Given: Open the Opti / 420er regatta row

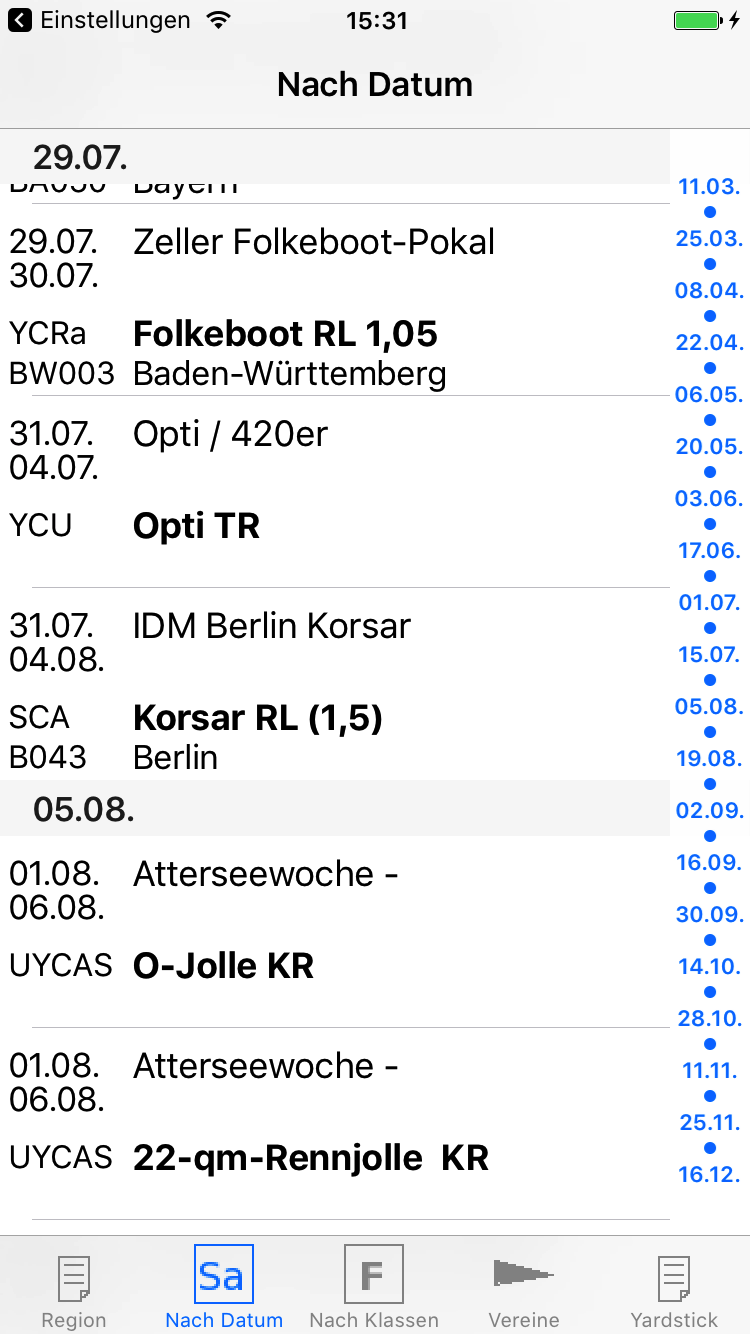Looking at the screenshot, I should pos(335,492).
